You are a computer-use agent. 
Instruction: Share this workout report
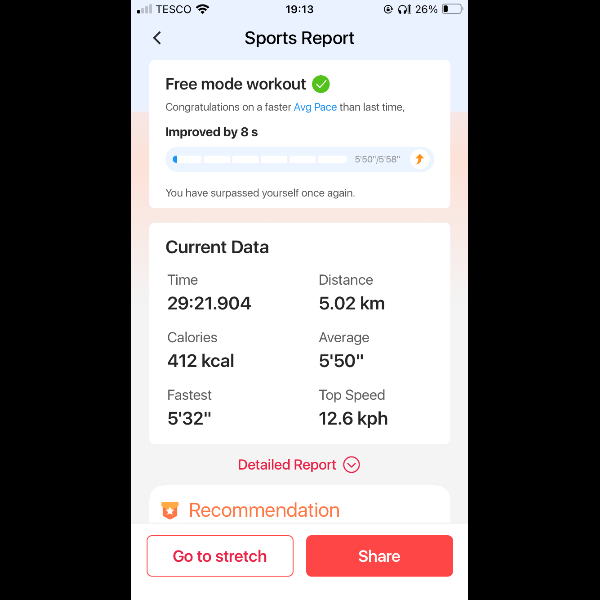[379, 556]
